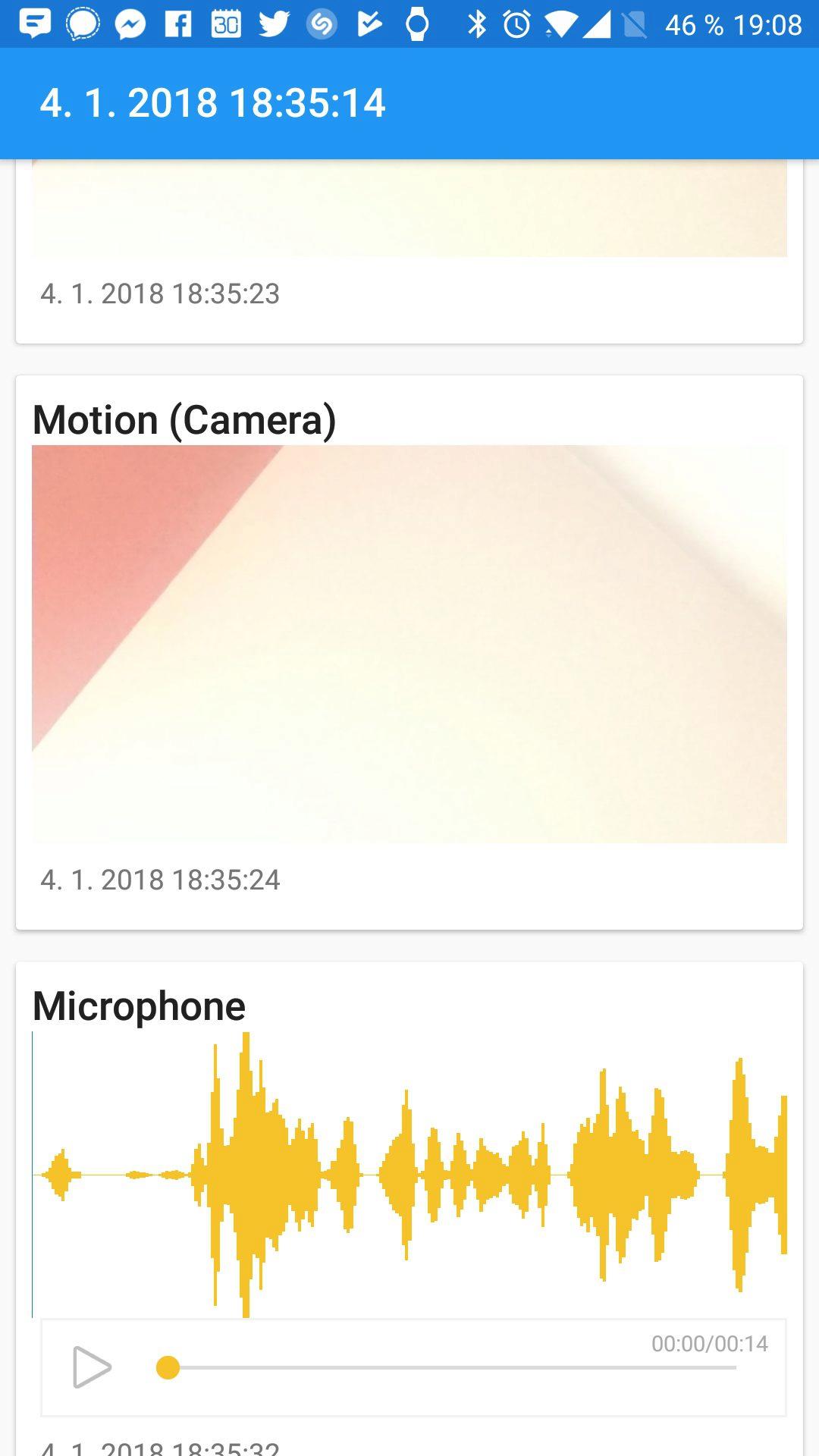Screen dimensions: 819x1456
Task: Open the camera image captured at 18:35:23
Action: point(409,209)
